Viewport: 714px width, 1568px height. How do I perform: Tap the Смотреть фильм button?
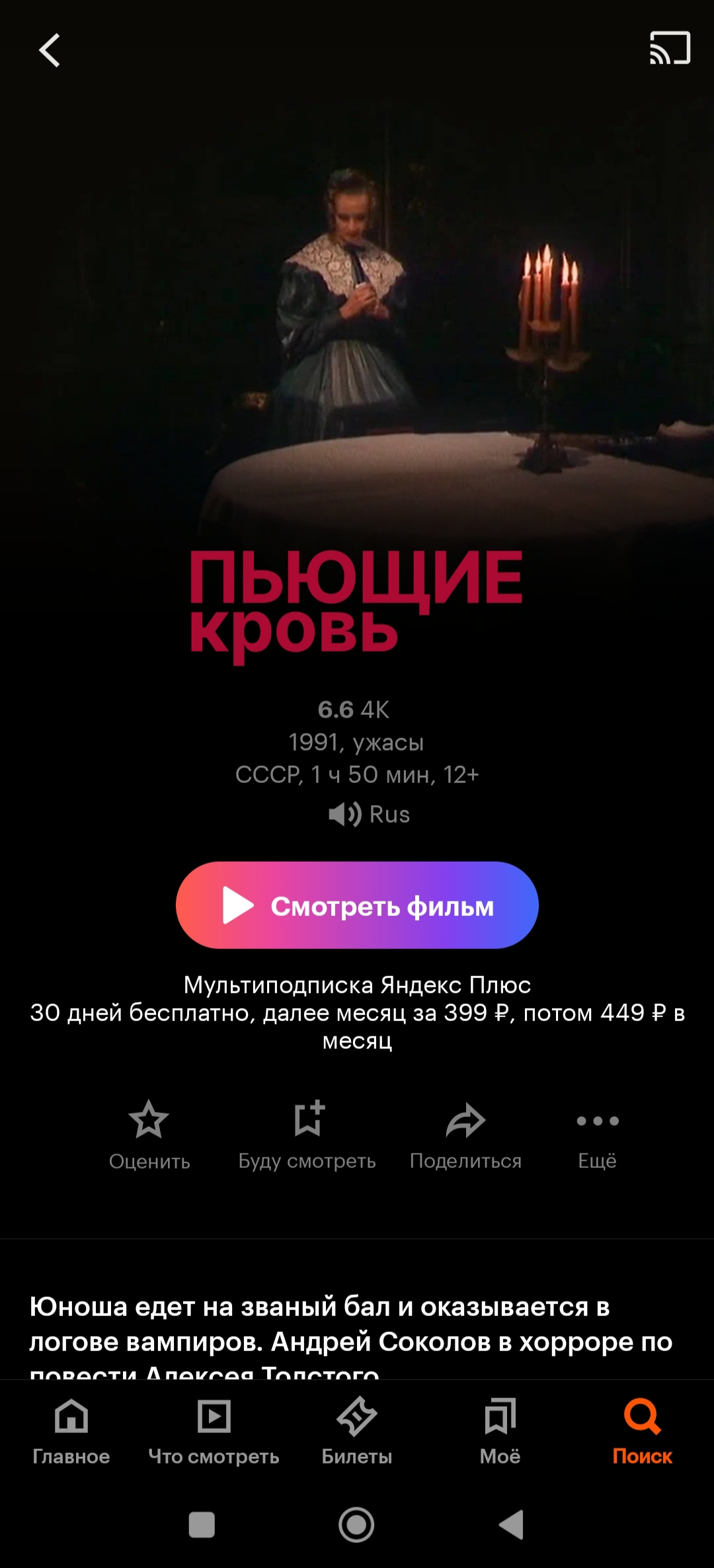tap(357, 905)
